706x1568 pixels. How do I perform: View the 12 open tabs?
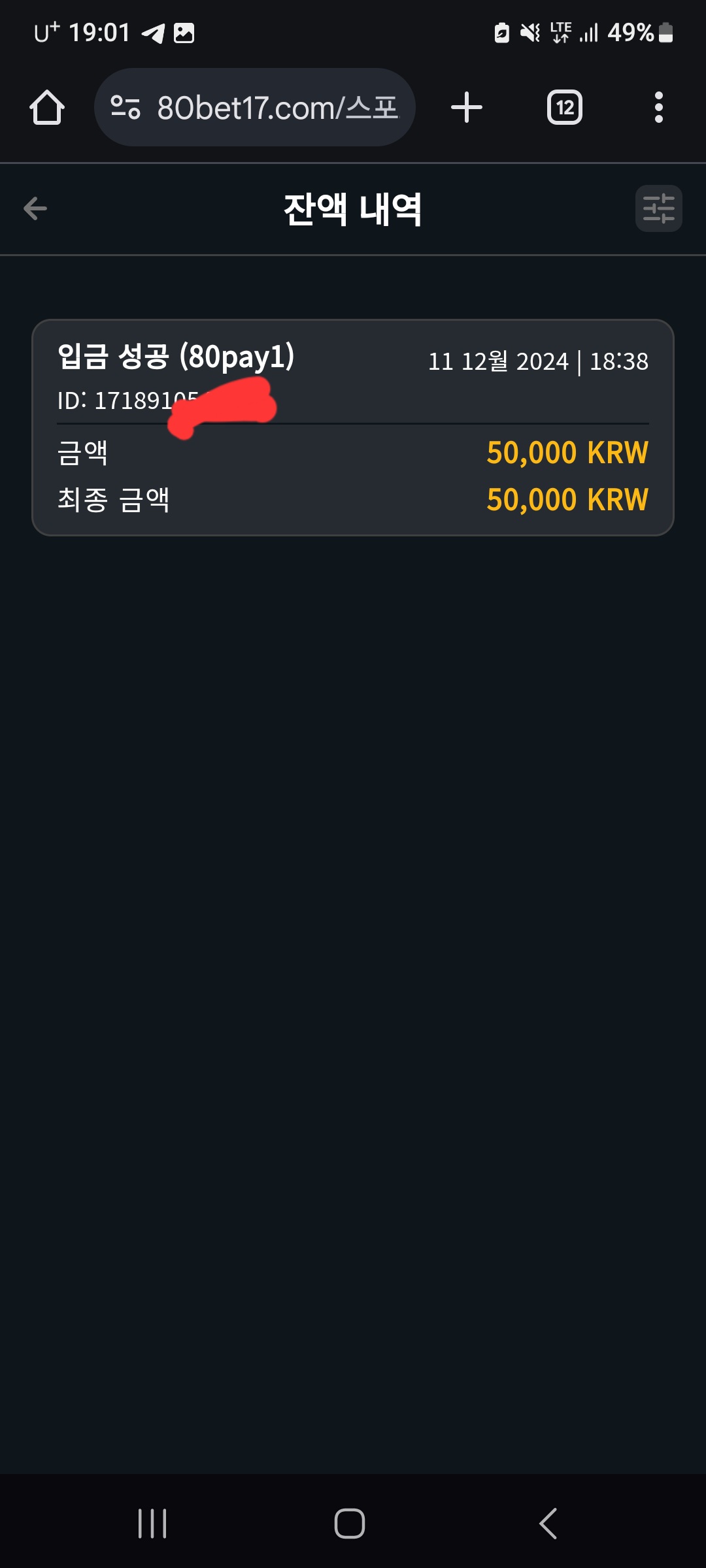pyautogui.click(x=565, y=107)
